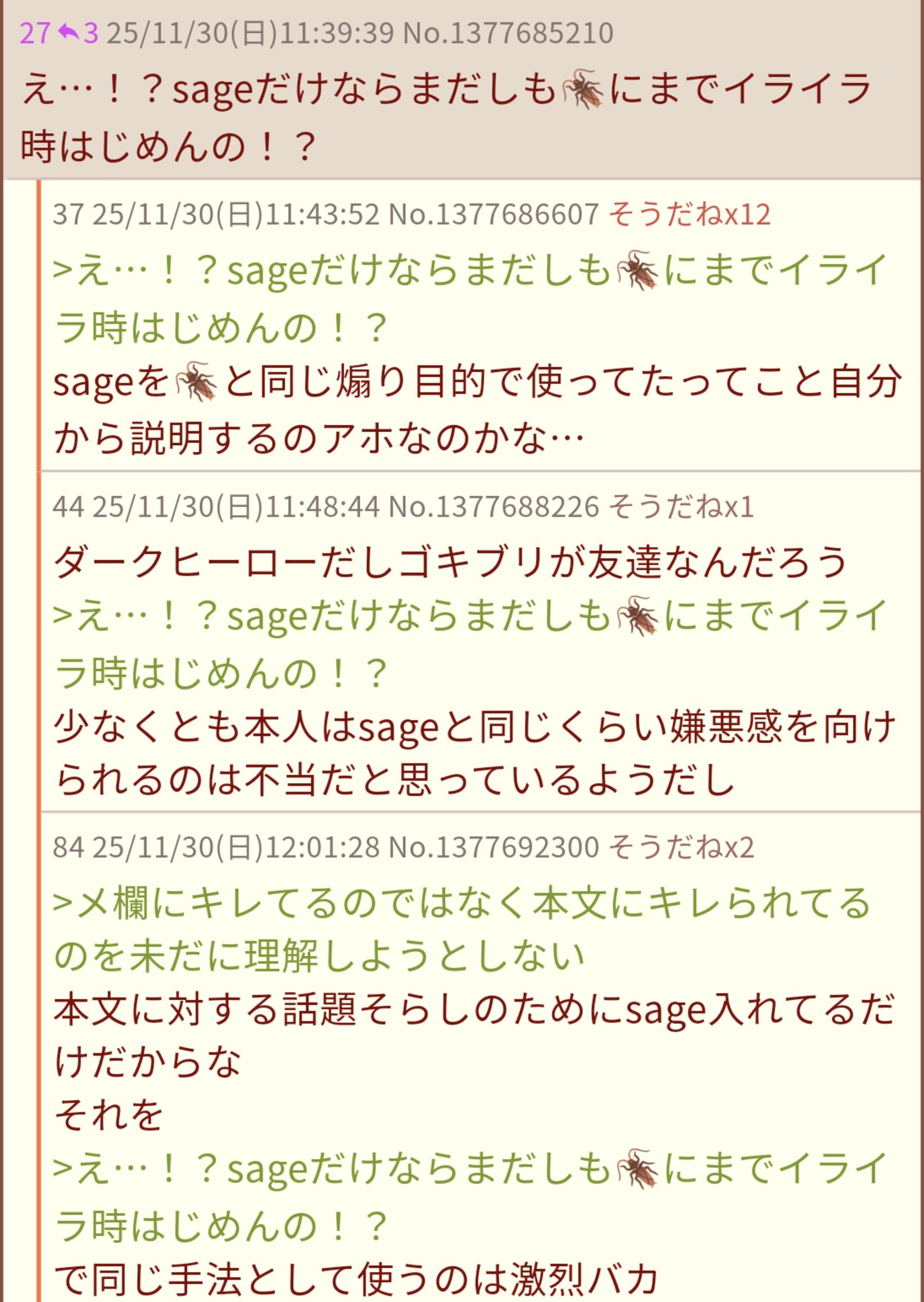Open the 3 replies indicator on post 27

[x=78, y=34]
